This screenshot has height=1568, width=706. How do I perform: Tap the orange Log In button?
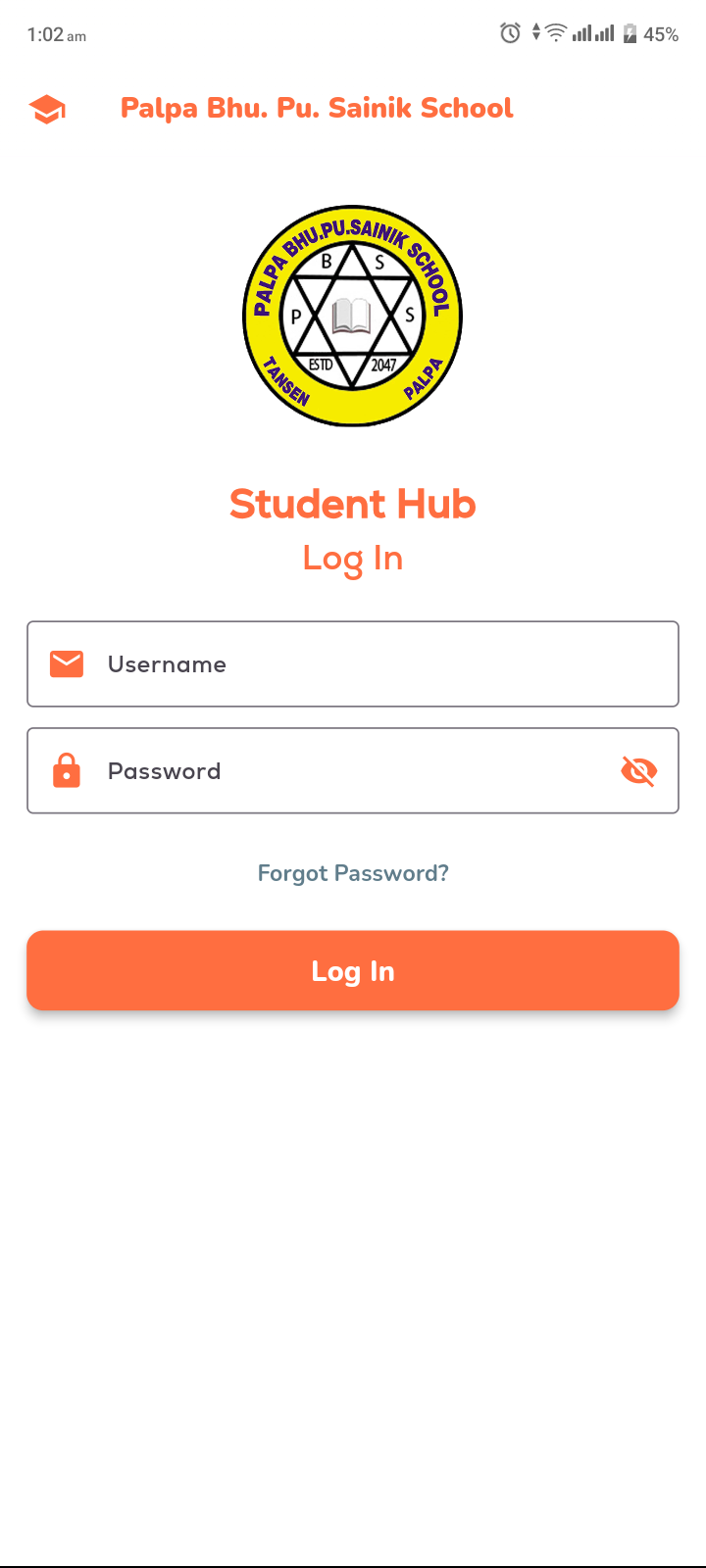tap(353, 970)
